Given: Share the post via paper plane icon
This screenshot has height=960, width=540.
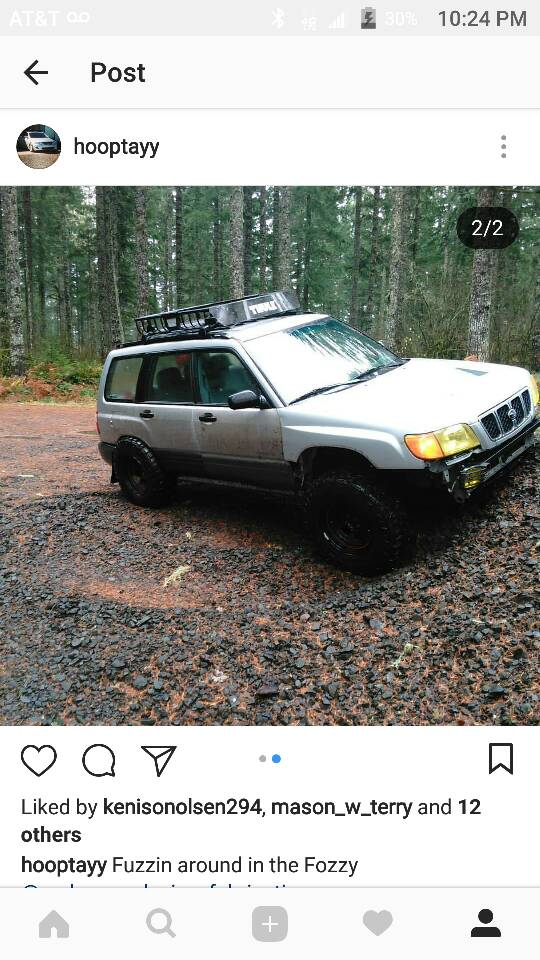Looking at the screenshot, I should coord(159,760).
